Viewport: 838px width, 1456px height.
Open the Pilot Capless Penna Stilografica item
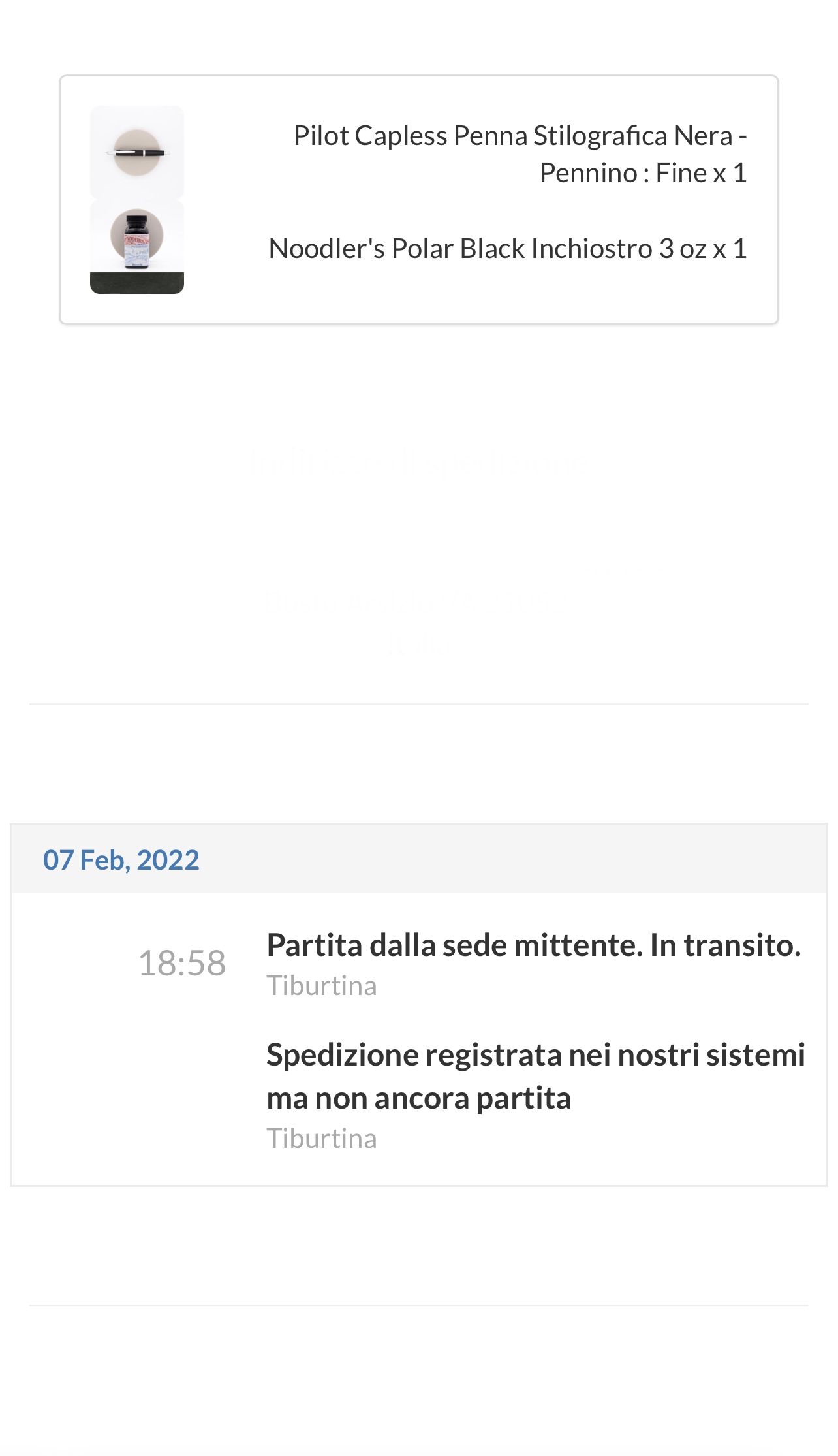click(x=520, y=154)
